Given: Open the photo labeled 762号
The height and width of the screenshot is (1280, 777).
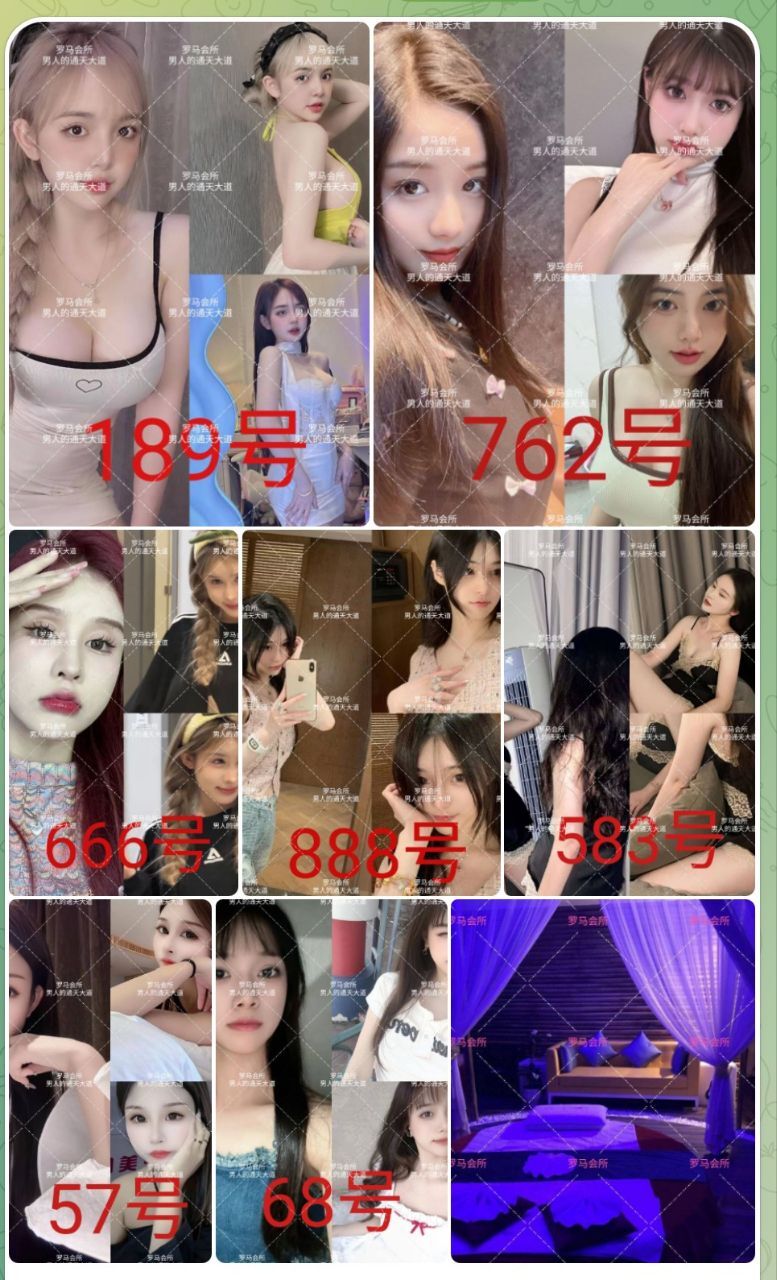Looking at the screenshot, I should tap(565, 273).
